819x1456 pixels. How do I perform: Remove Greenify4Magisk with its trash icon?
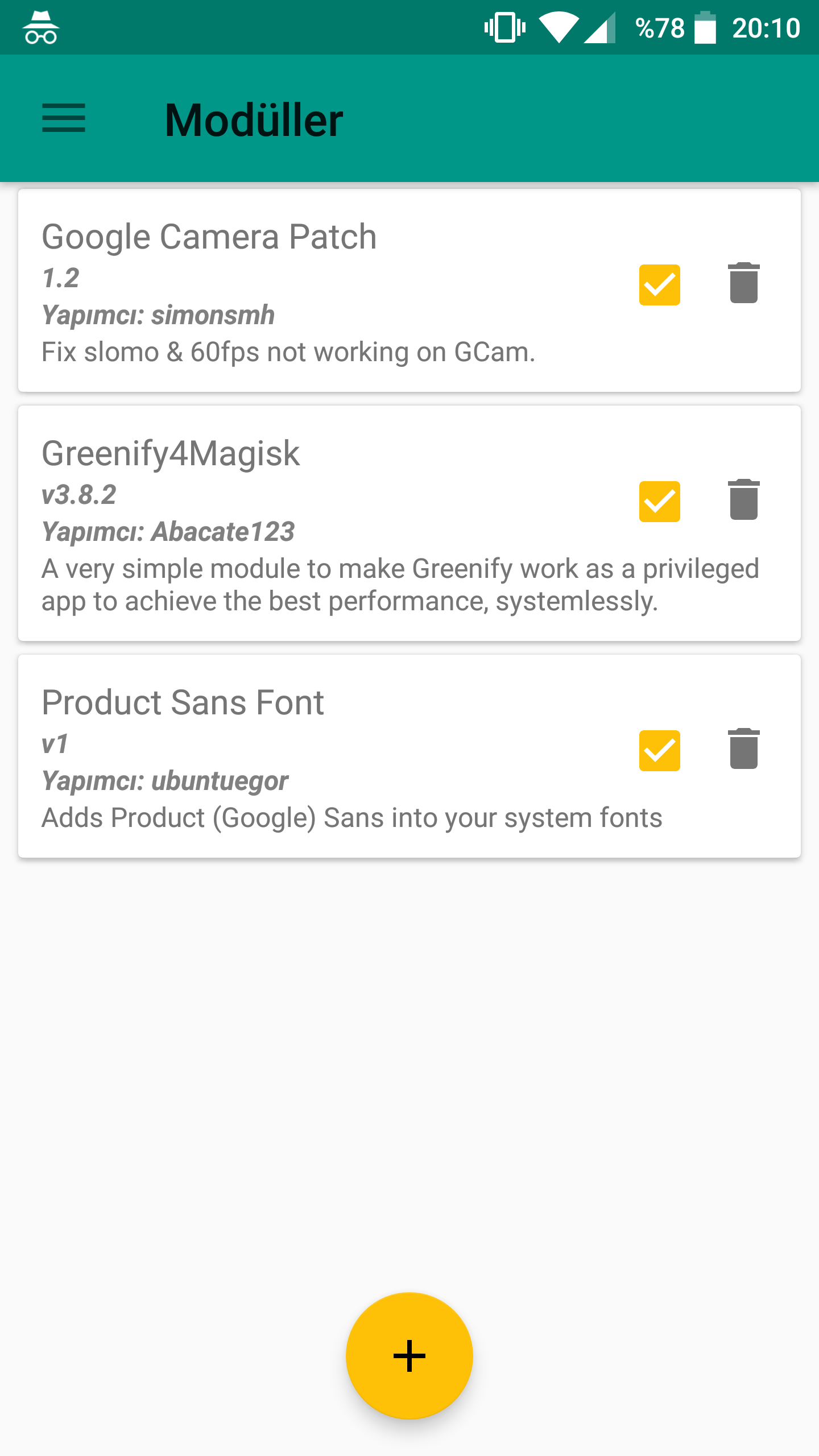coord(743,500)
